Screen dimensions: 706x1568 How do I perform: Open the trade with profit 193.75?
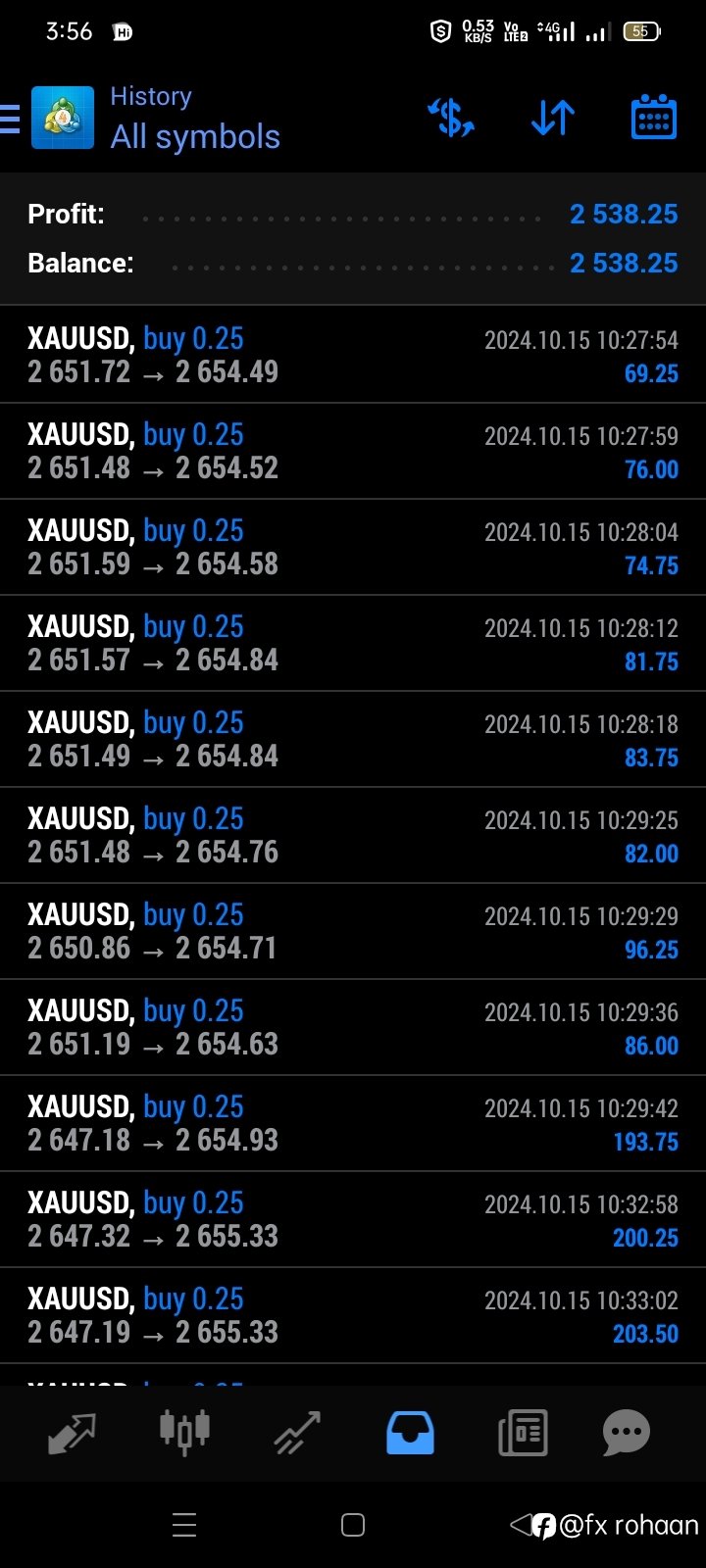tap(353, 1123)
